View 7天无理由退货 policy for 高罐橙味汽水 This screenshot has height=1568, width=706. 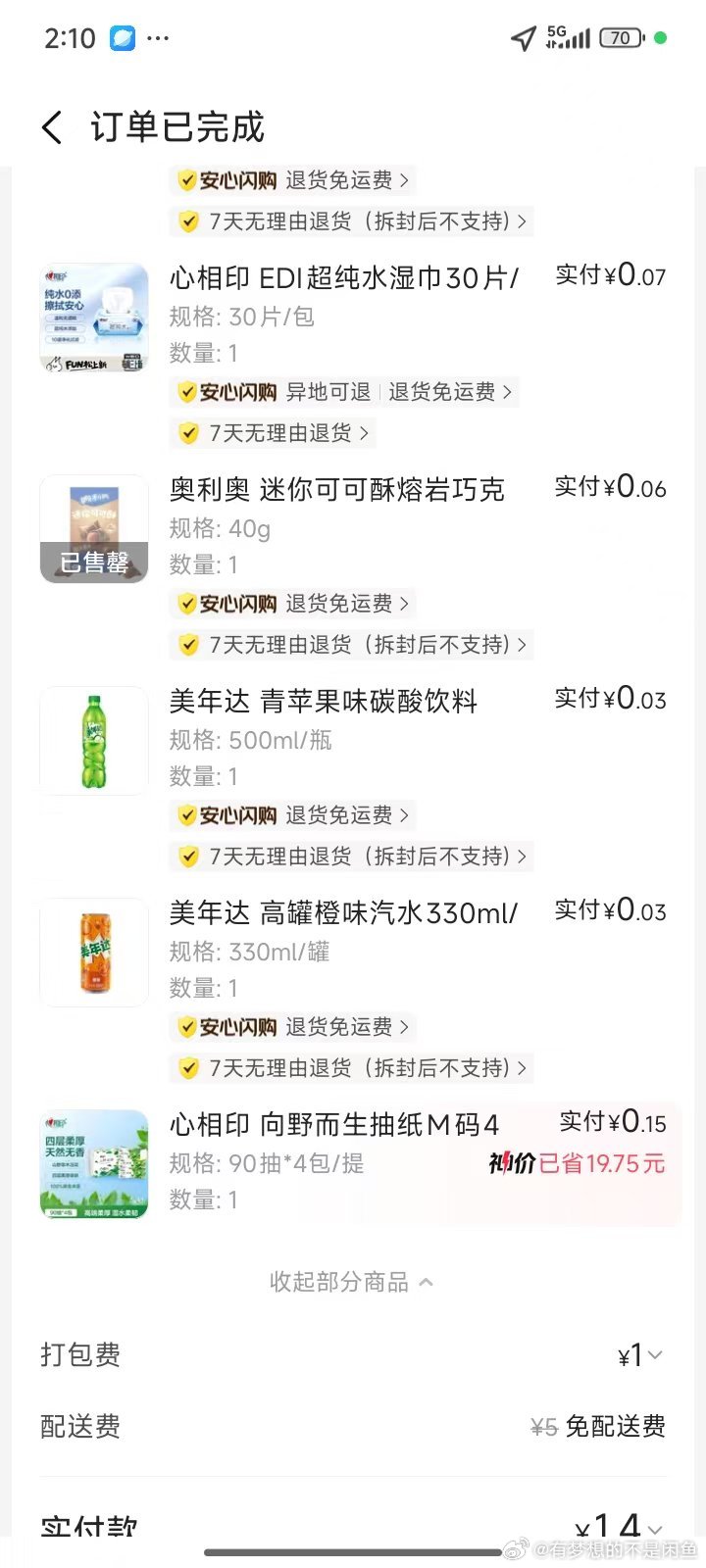(x=351, y=1068)
